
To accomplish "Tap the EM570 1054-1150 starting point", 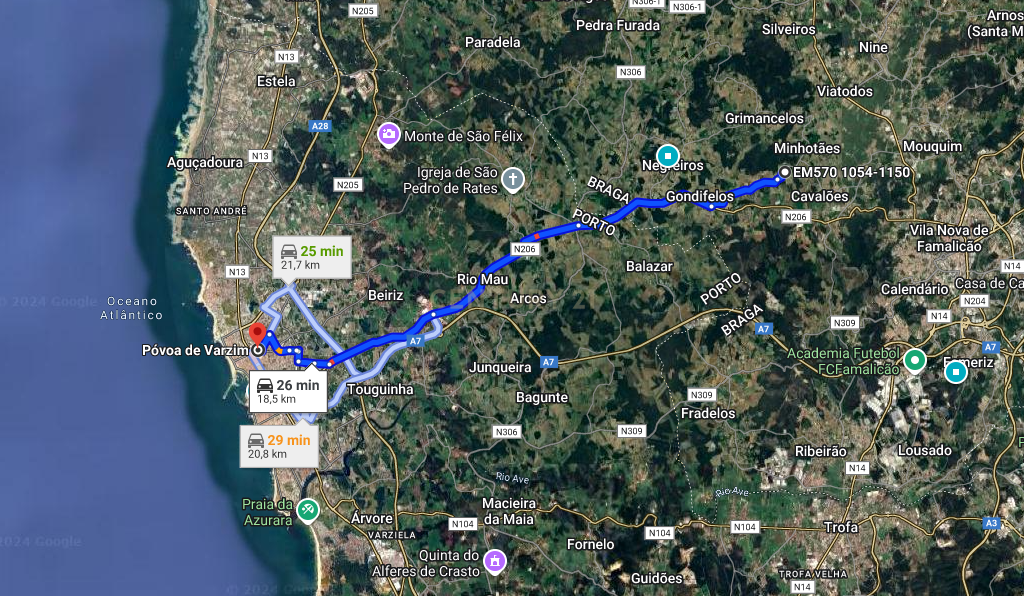I will (785, 172).
